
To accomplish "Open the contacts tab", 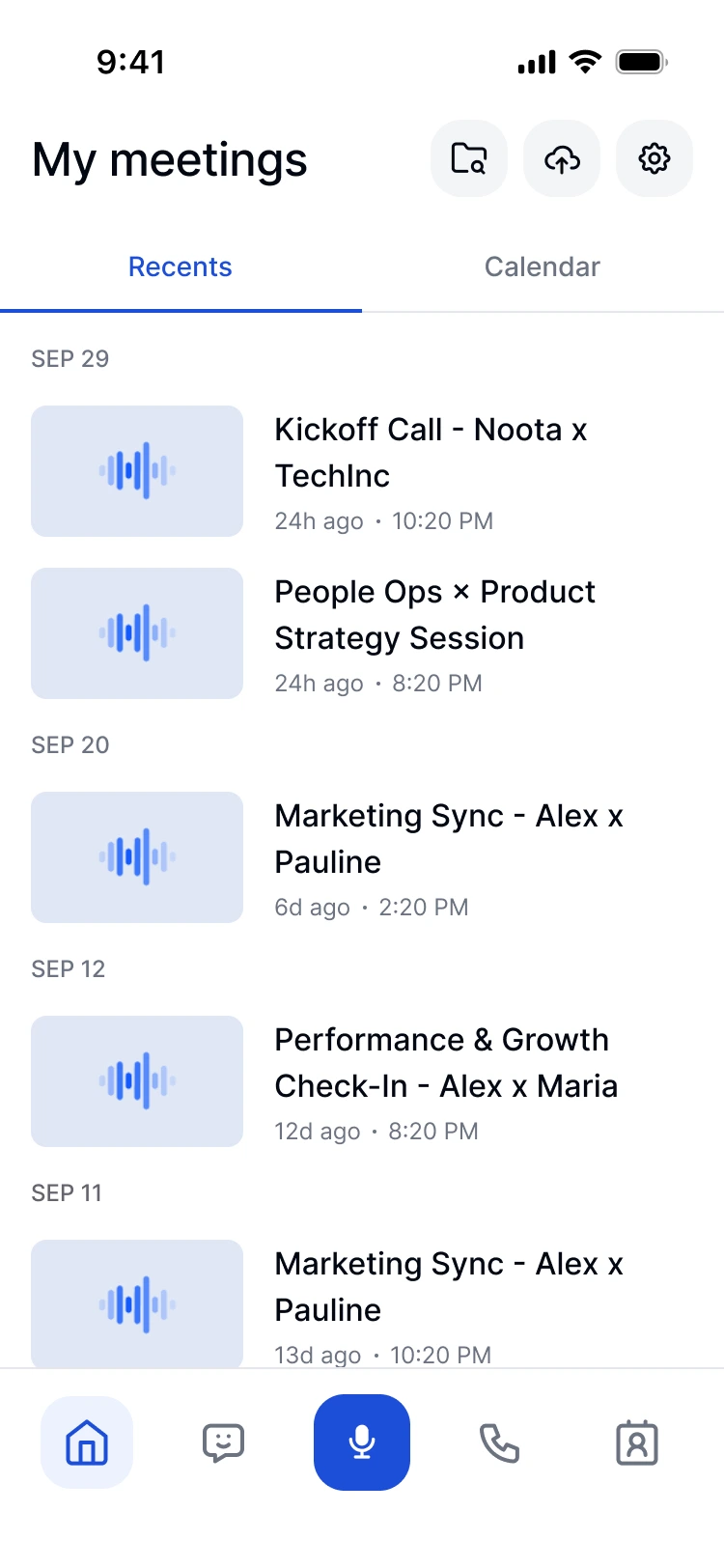I will 637,1442.
